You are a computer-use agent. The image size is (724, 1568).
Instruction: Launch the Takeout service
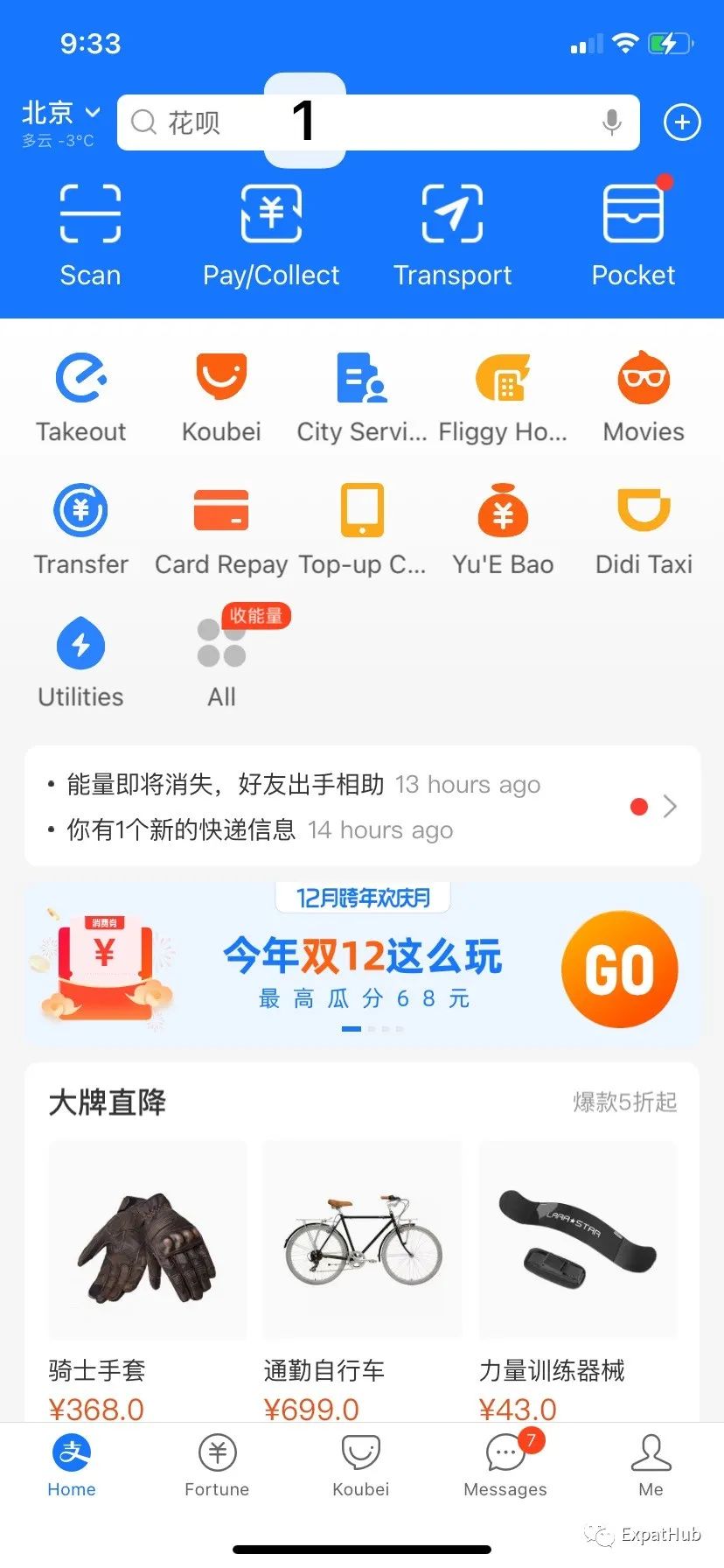coord(81,398)
